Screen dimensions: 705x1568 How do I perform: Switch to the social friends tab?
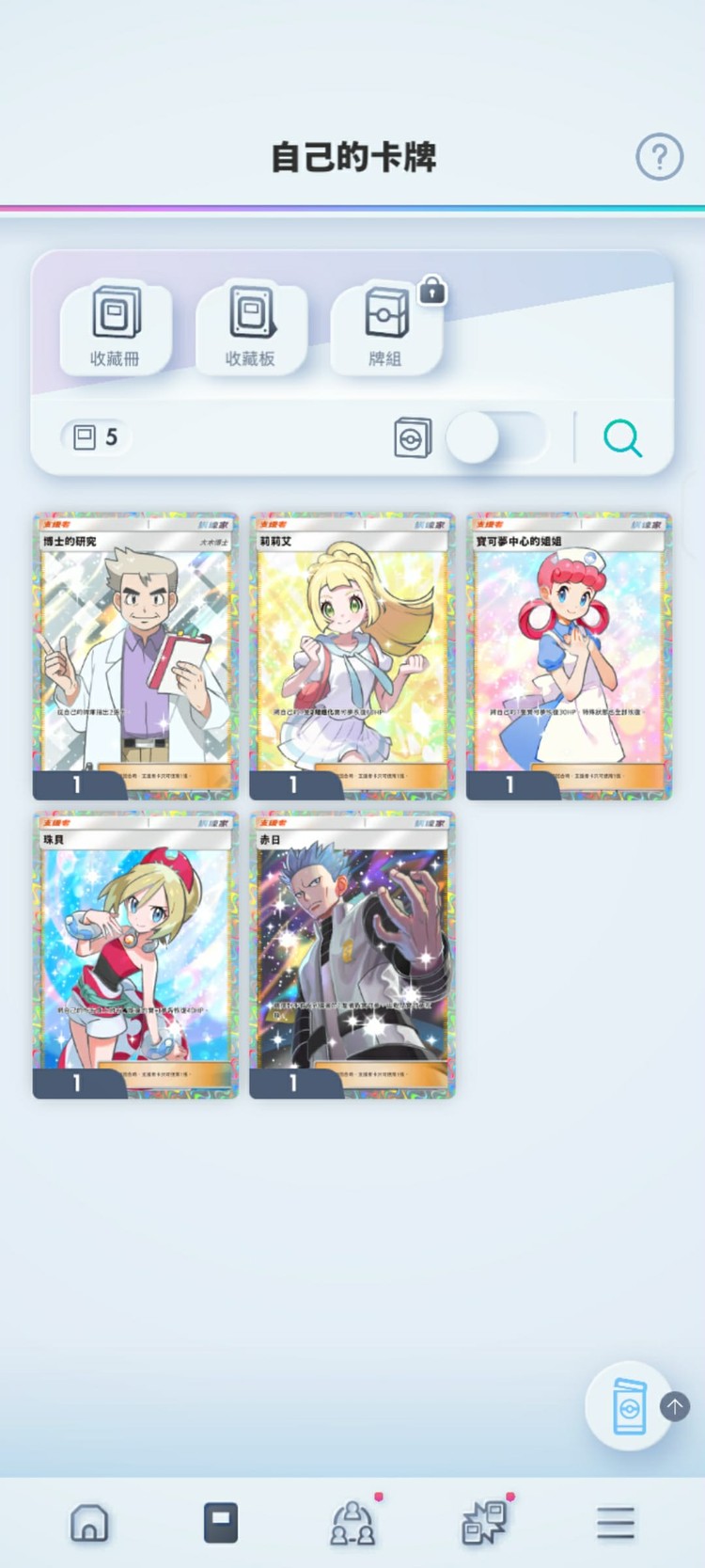[352, 1522]
